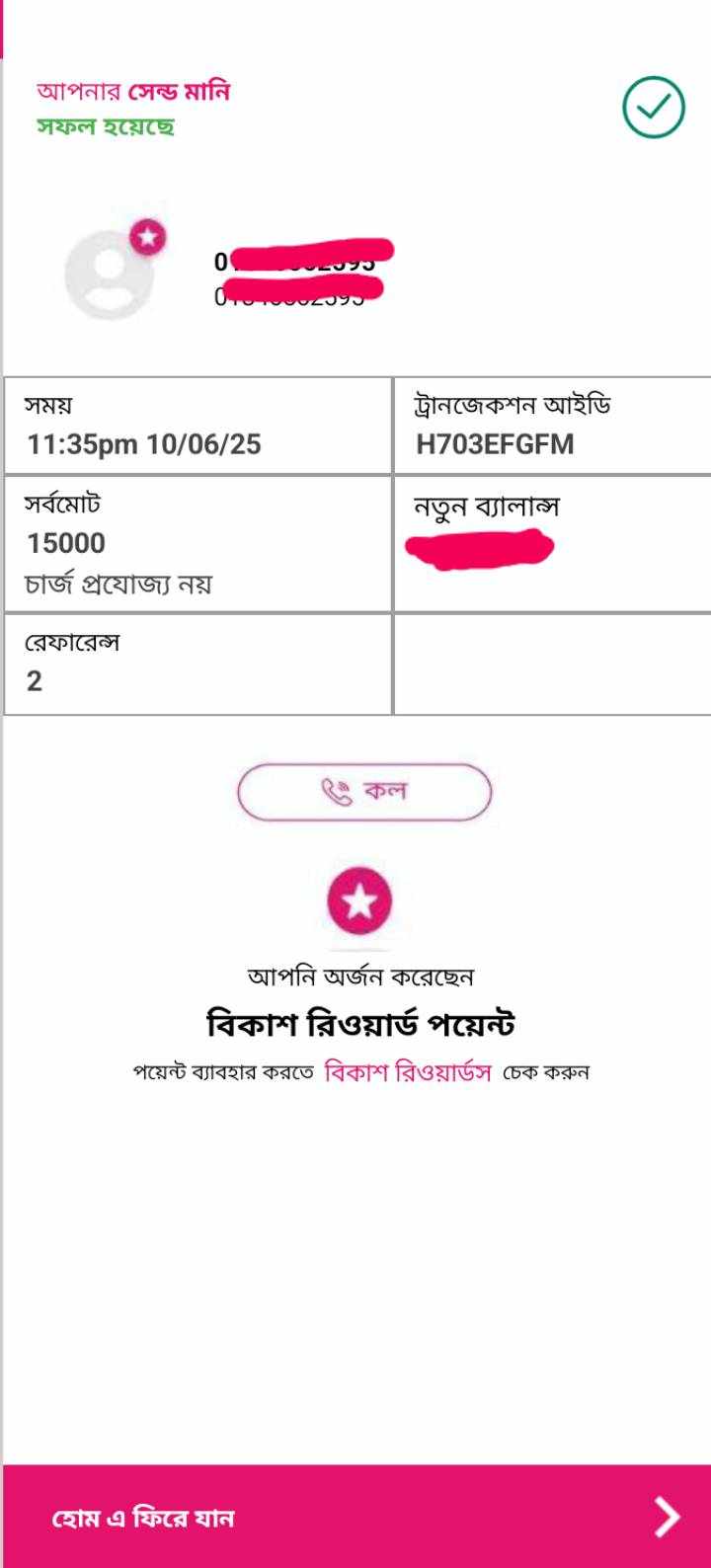Go back home via হোম এ ফিরে যান

coord(355,1517)
